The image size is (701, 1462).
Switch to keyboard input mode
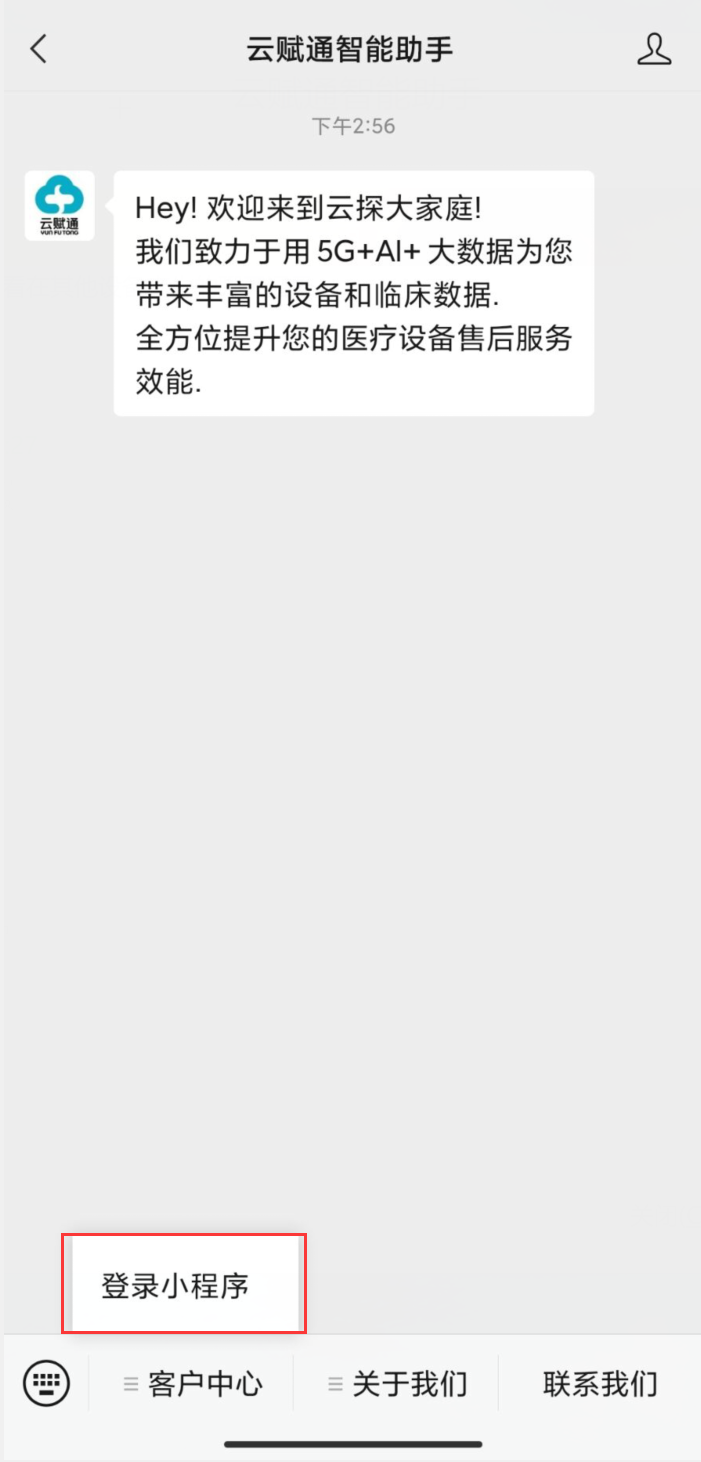(46, 1384)
